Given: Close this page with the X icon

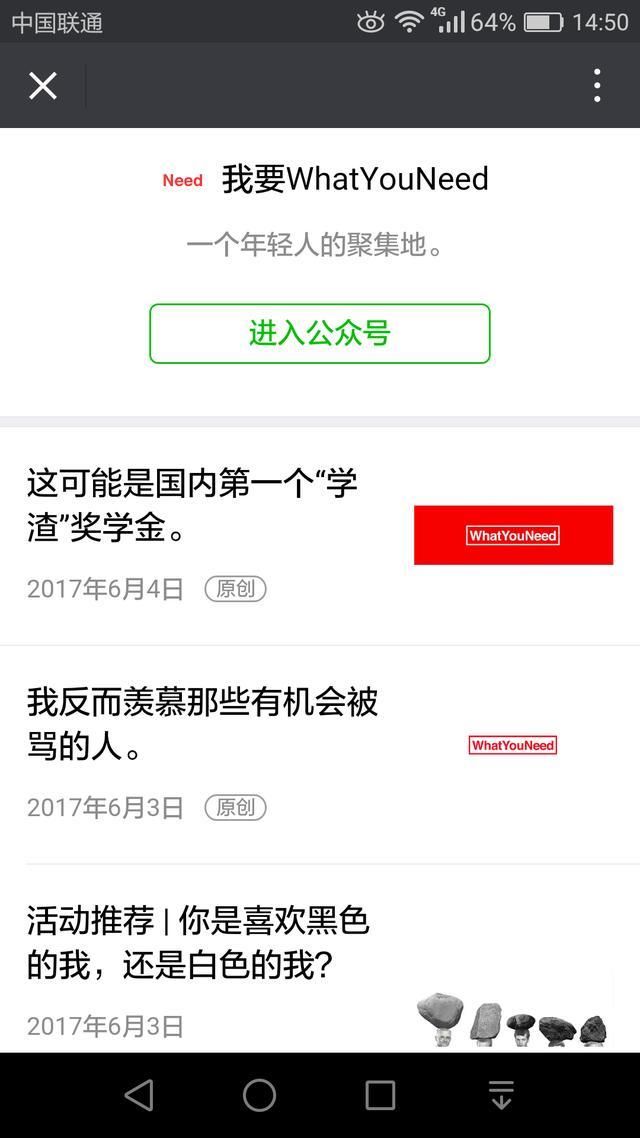Looking at the screenshot, I should [43, 86].
